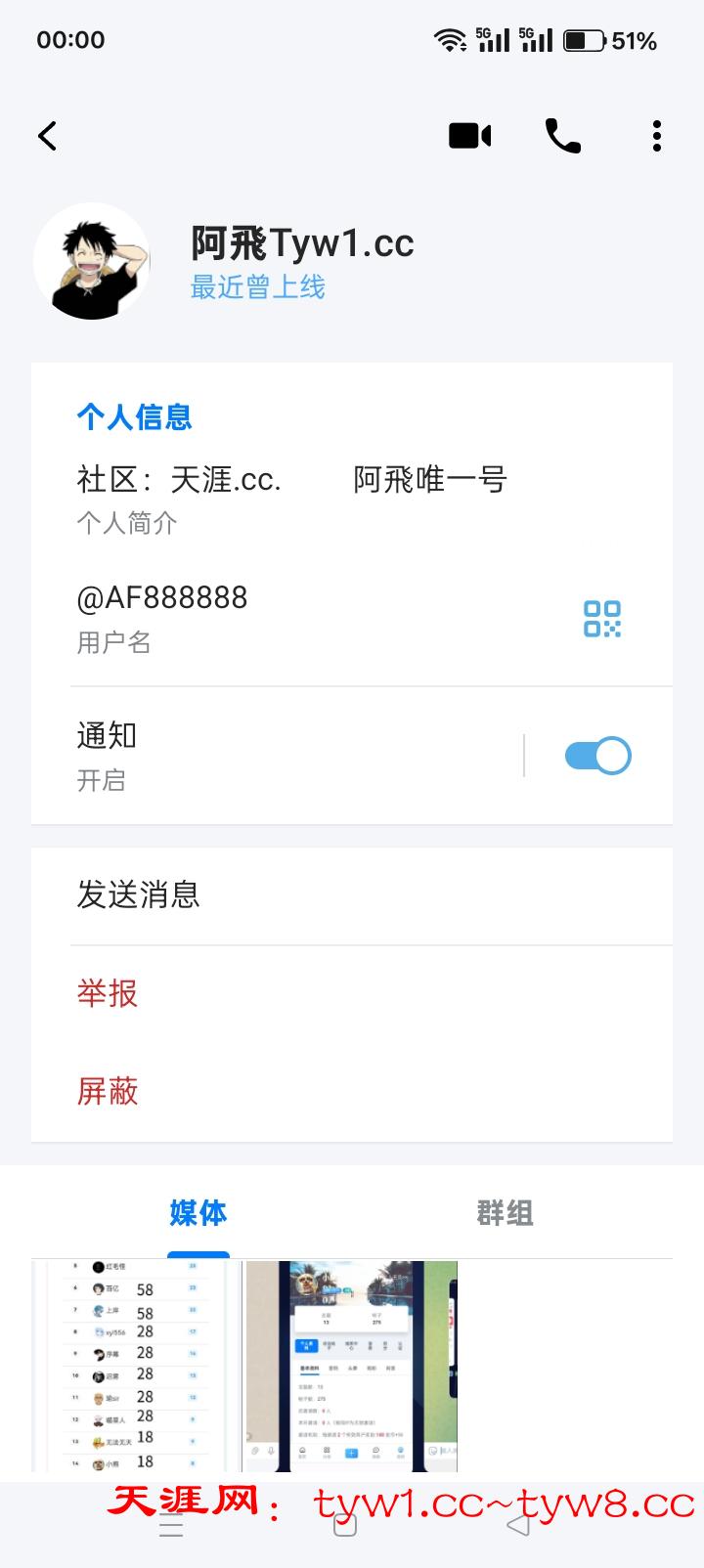Open the profile screenshot media thumbnail

click(x=351, y=1366)
